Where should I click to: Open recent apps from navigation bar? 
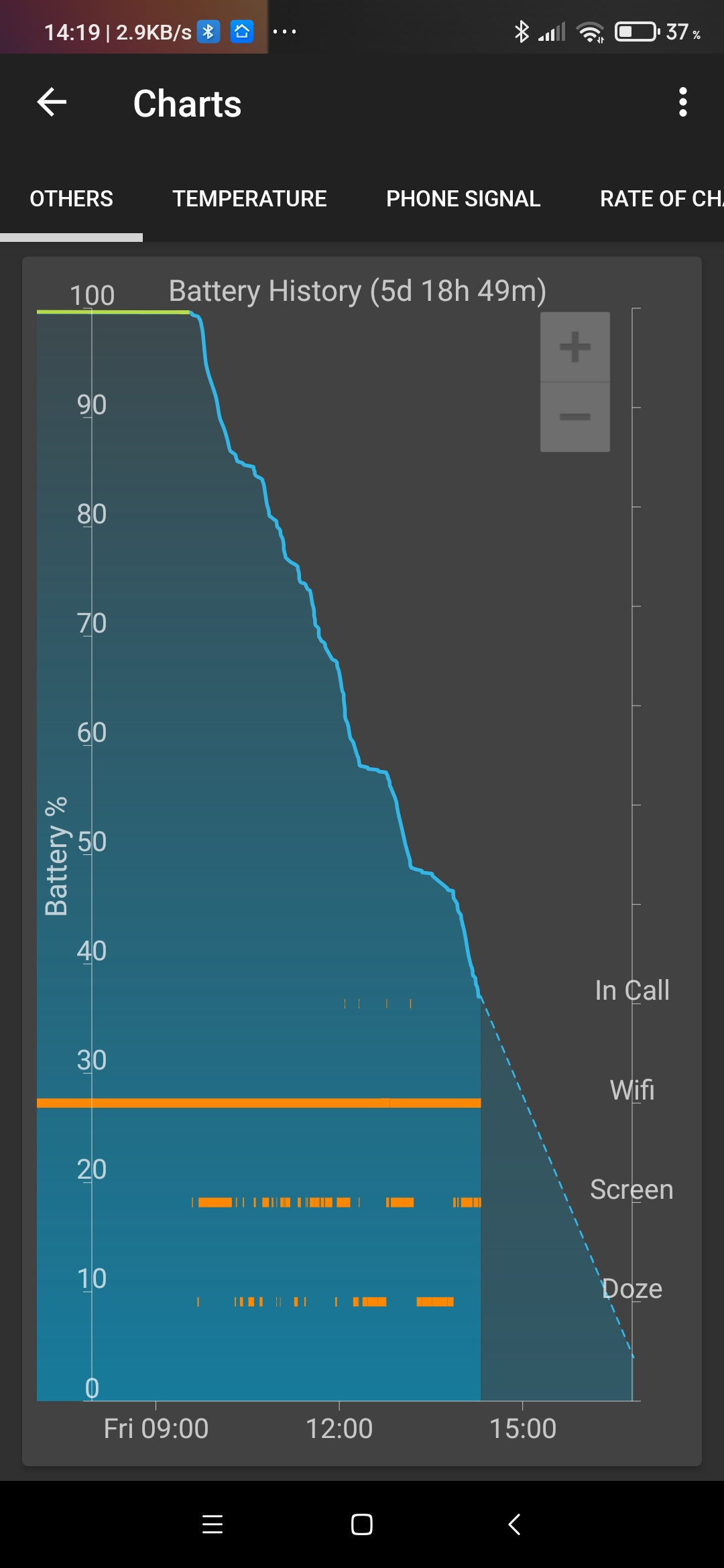pos(213,1524)
